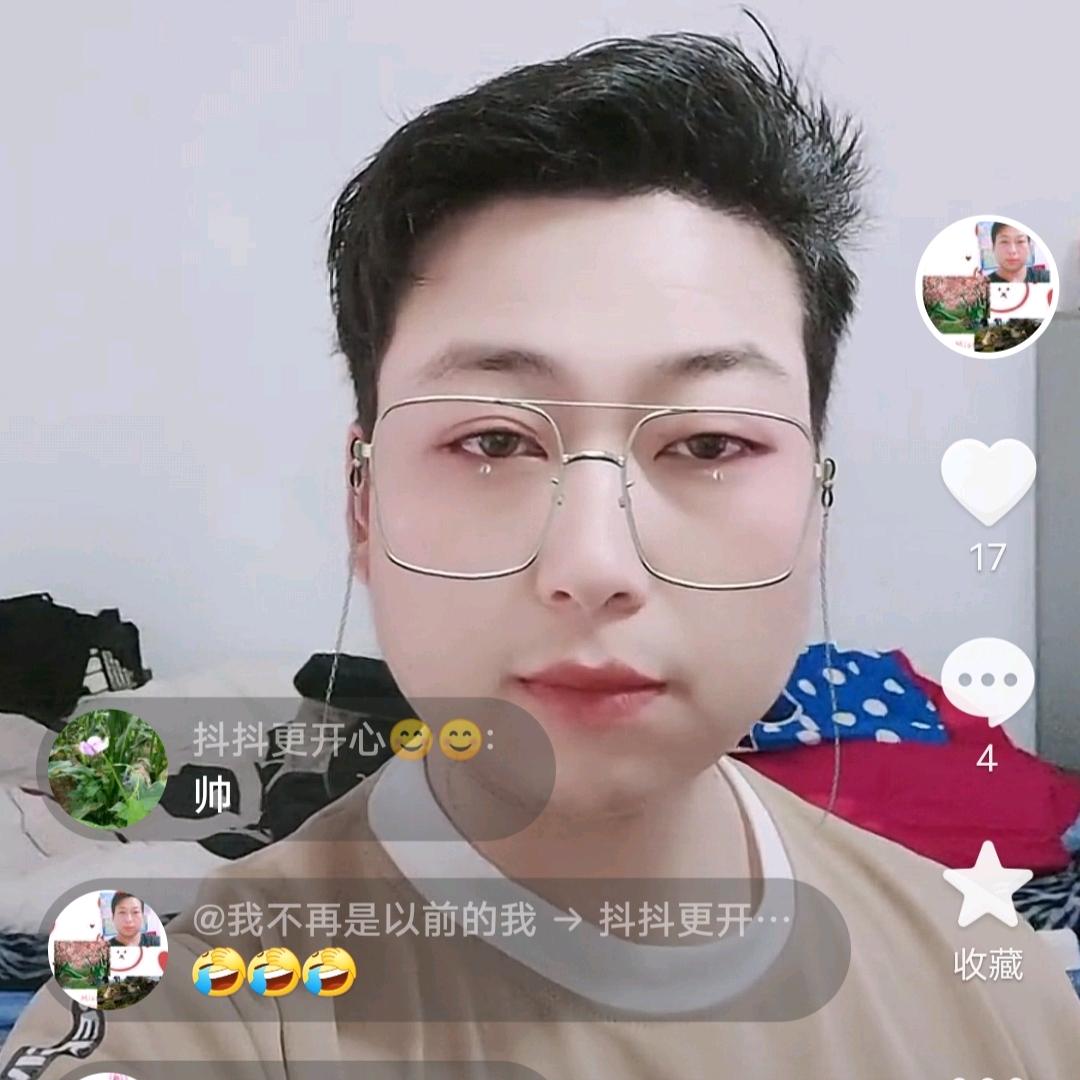1080x1080 pixels.
Task: Open the video author's profile avatar
Action: 986,287
